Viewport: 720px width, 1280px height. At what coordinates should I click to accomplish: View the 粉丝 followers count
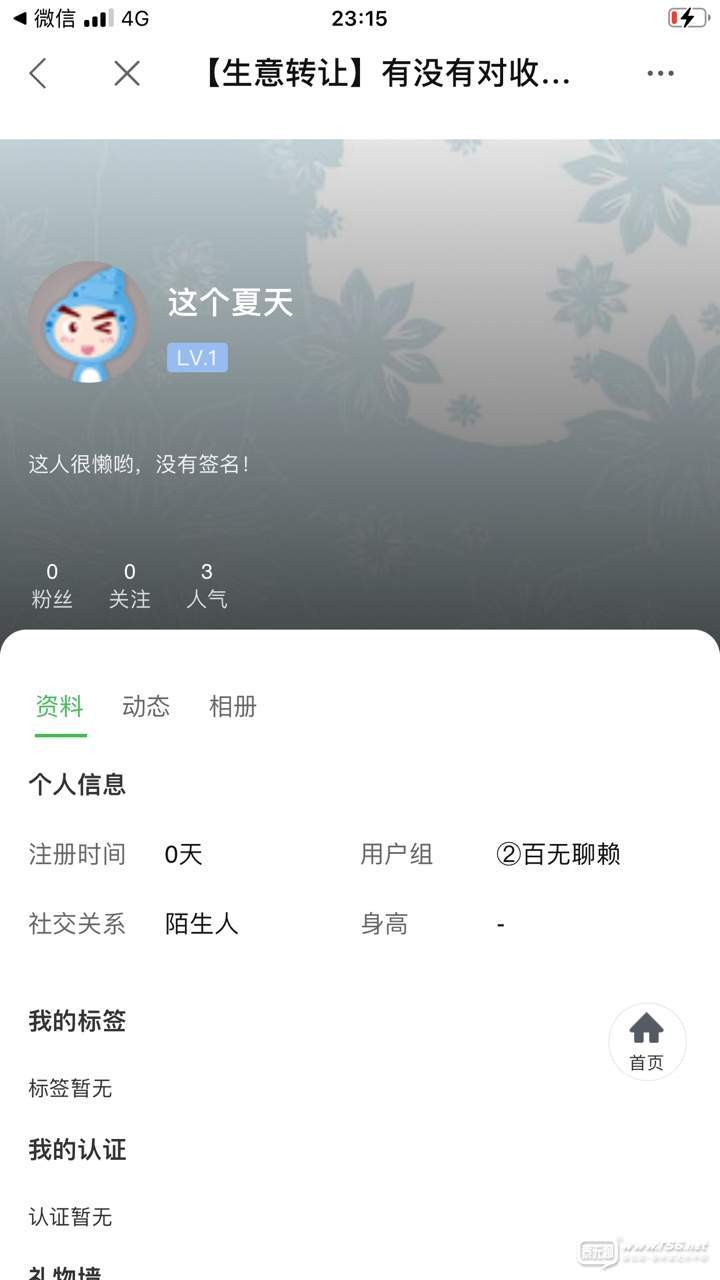(x=52, y=585)
